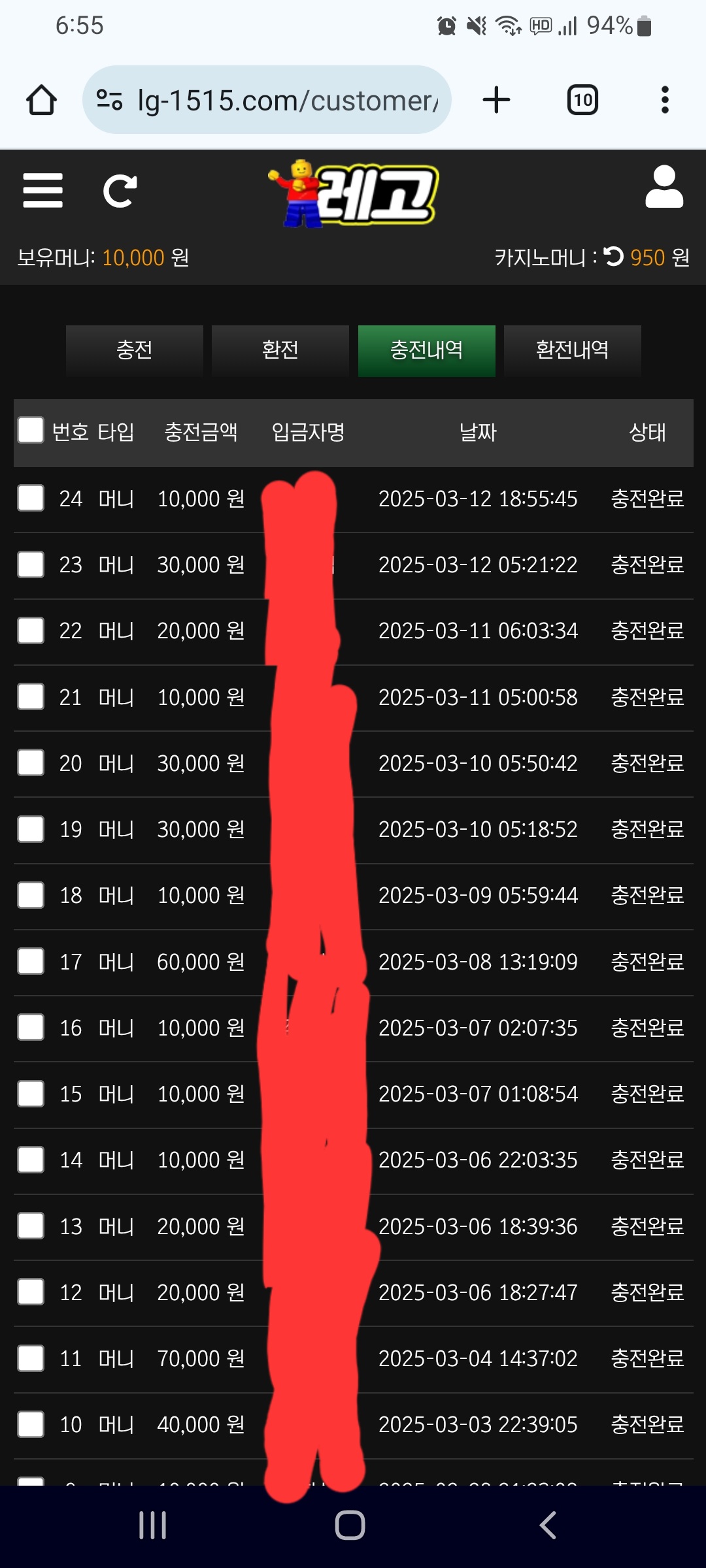Tick the checkbox for row 24
Screen dimensions: 706x1568
coord(31,498)
